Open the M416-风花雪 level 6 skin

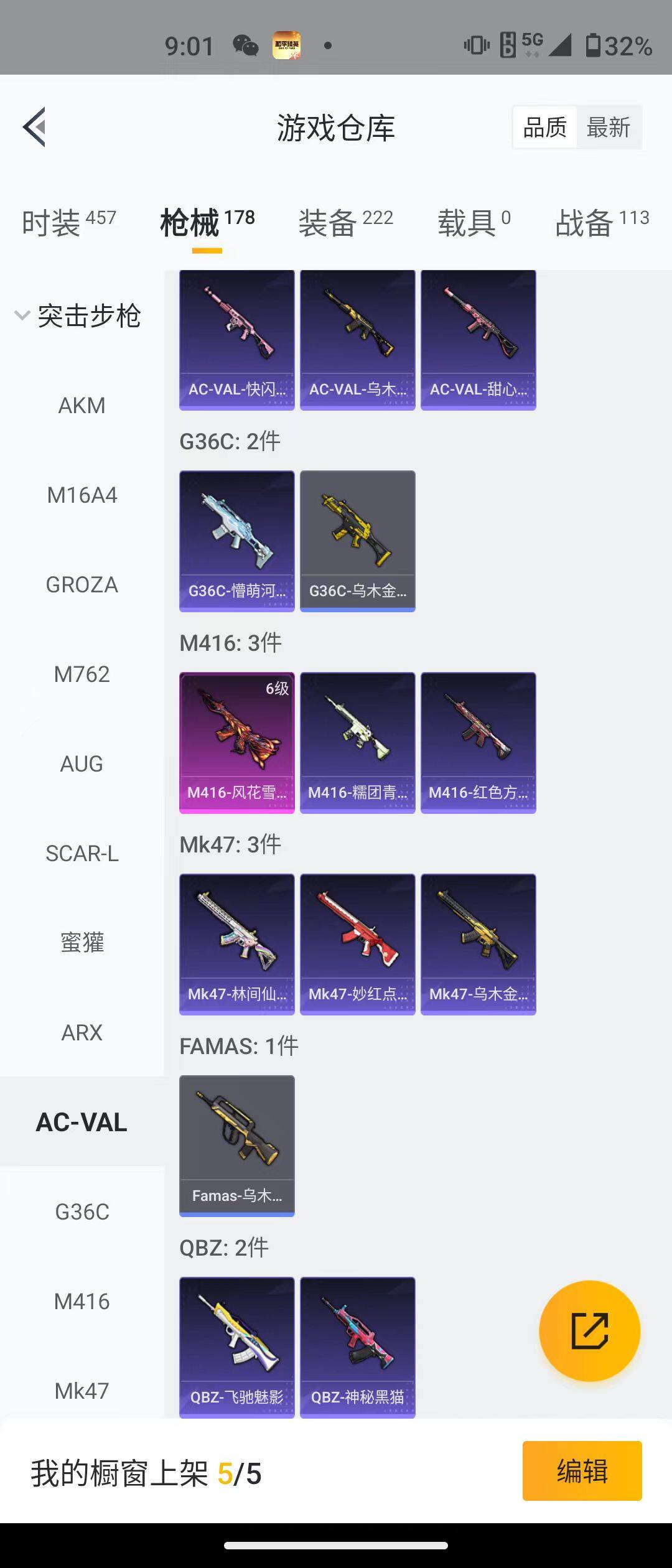click(237, 742)
